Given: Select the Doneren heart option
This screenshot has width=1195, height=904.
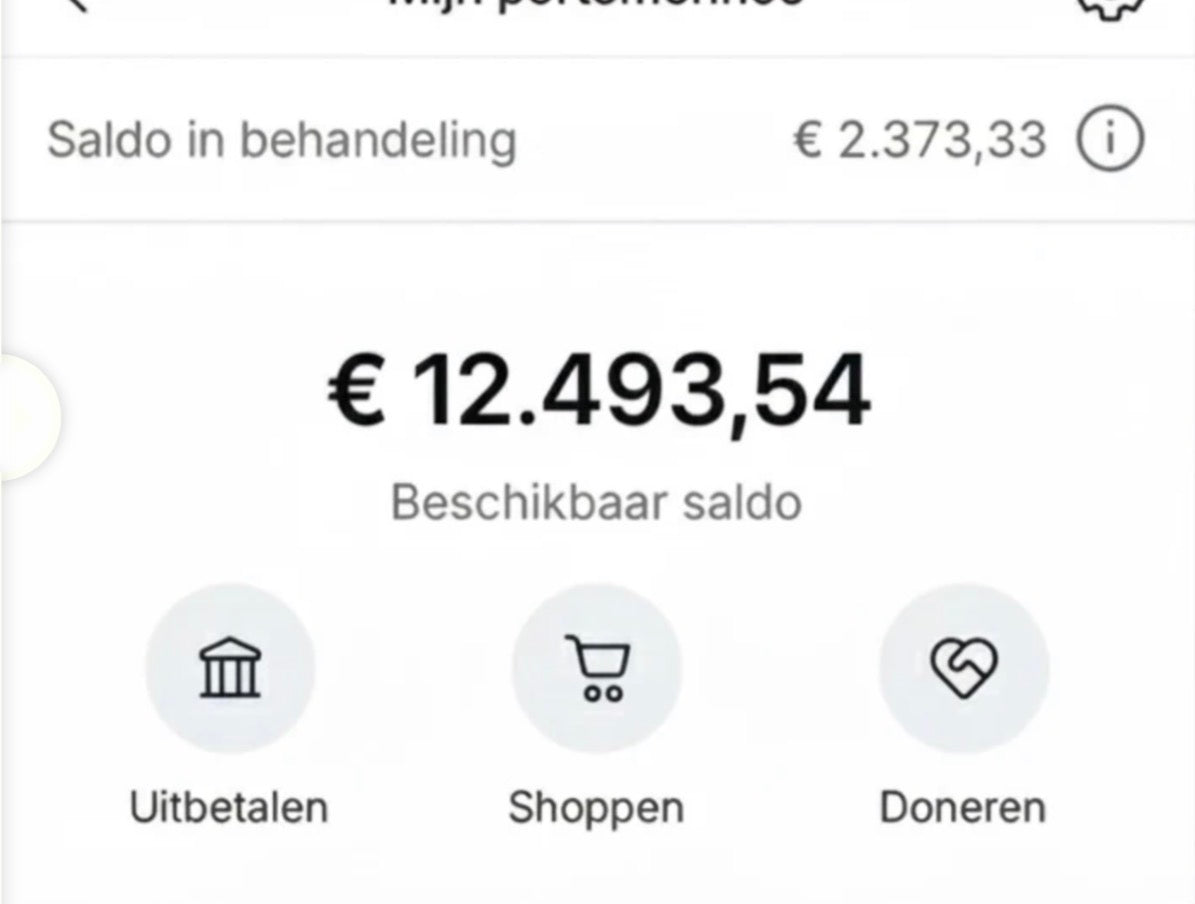Looking at the screenshot, I should (963, 669).
